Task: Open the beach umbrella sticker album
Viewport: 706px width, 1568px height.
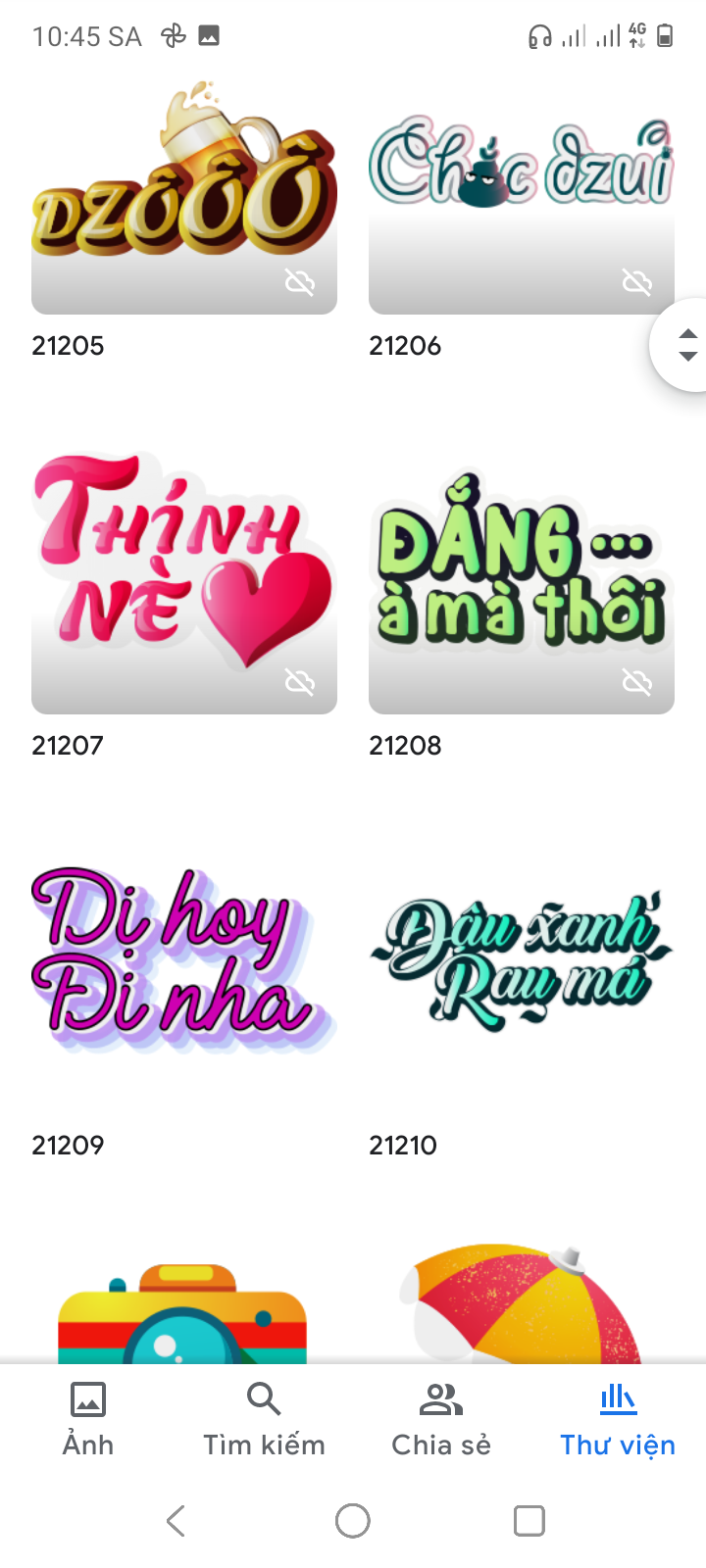Action: click(x=521, y=1303)
